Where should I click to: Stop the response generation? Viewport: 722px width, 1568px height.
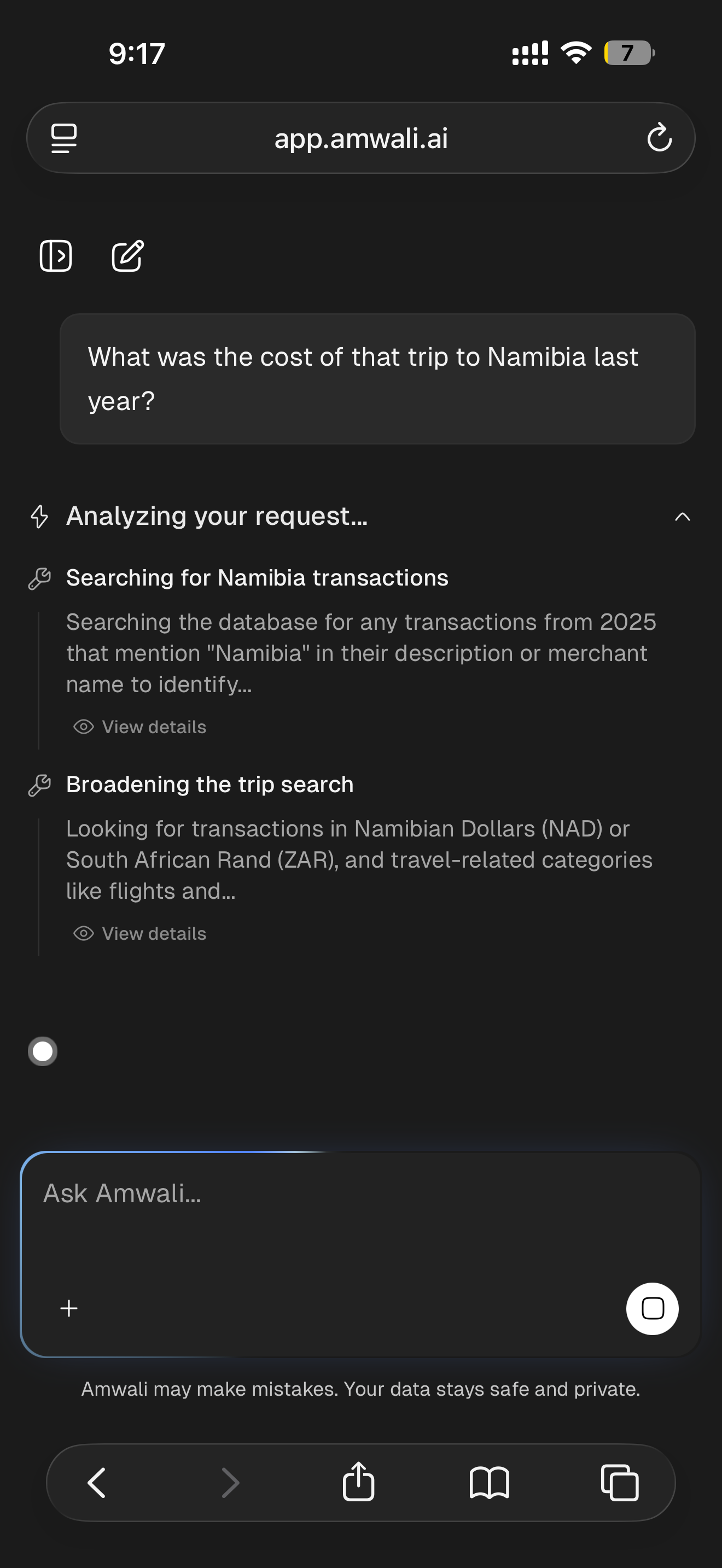(x=652, y=1309)
